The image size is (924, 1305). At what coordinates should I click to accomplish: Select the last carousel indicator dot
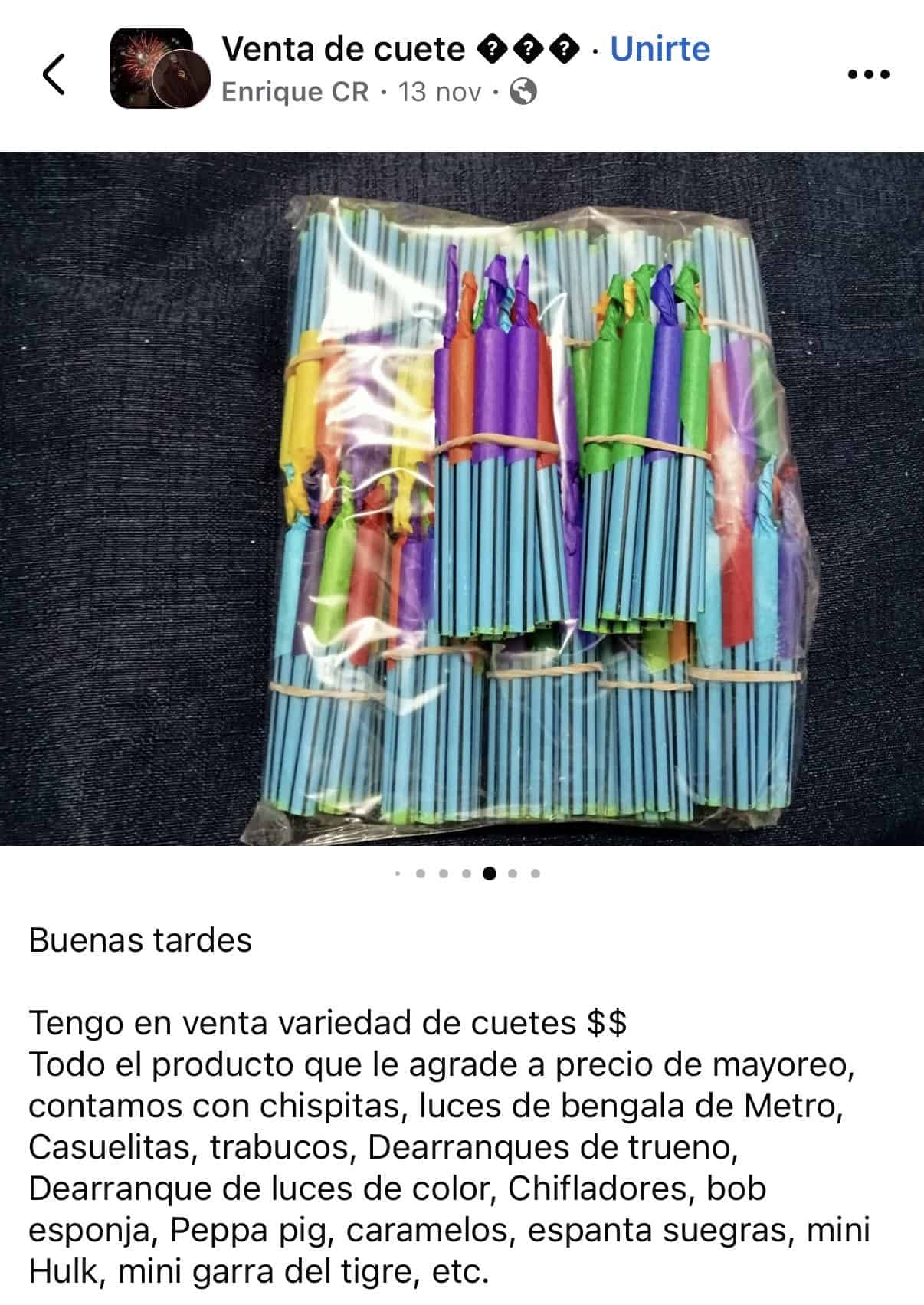click(x=534, y=874)
